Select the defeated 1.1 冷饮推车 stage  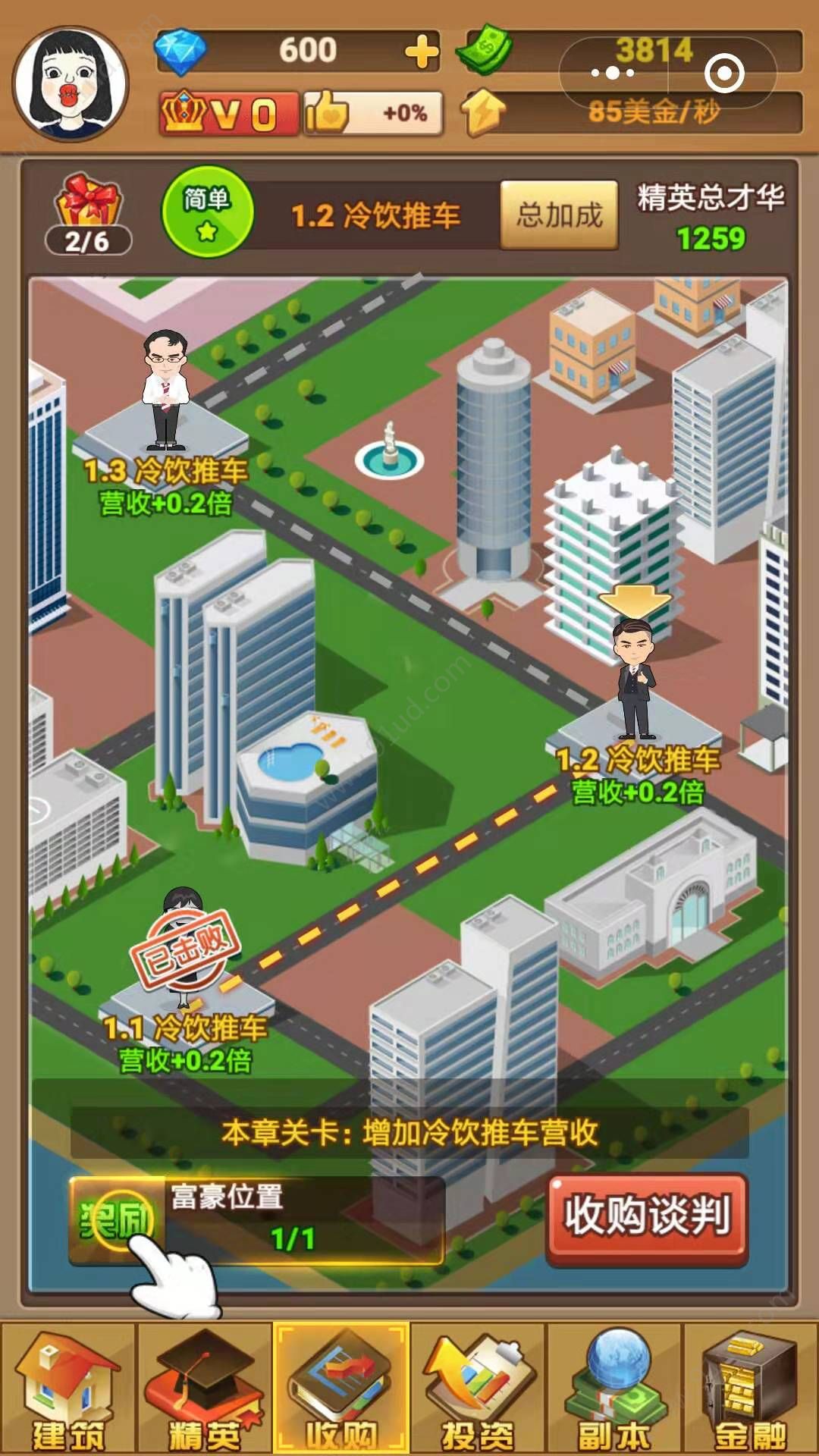point(184,955)
